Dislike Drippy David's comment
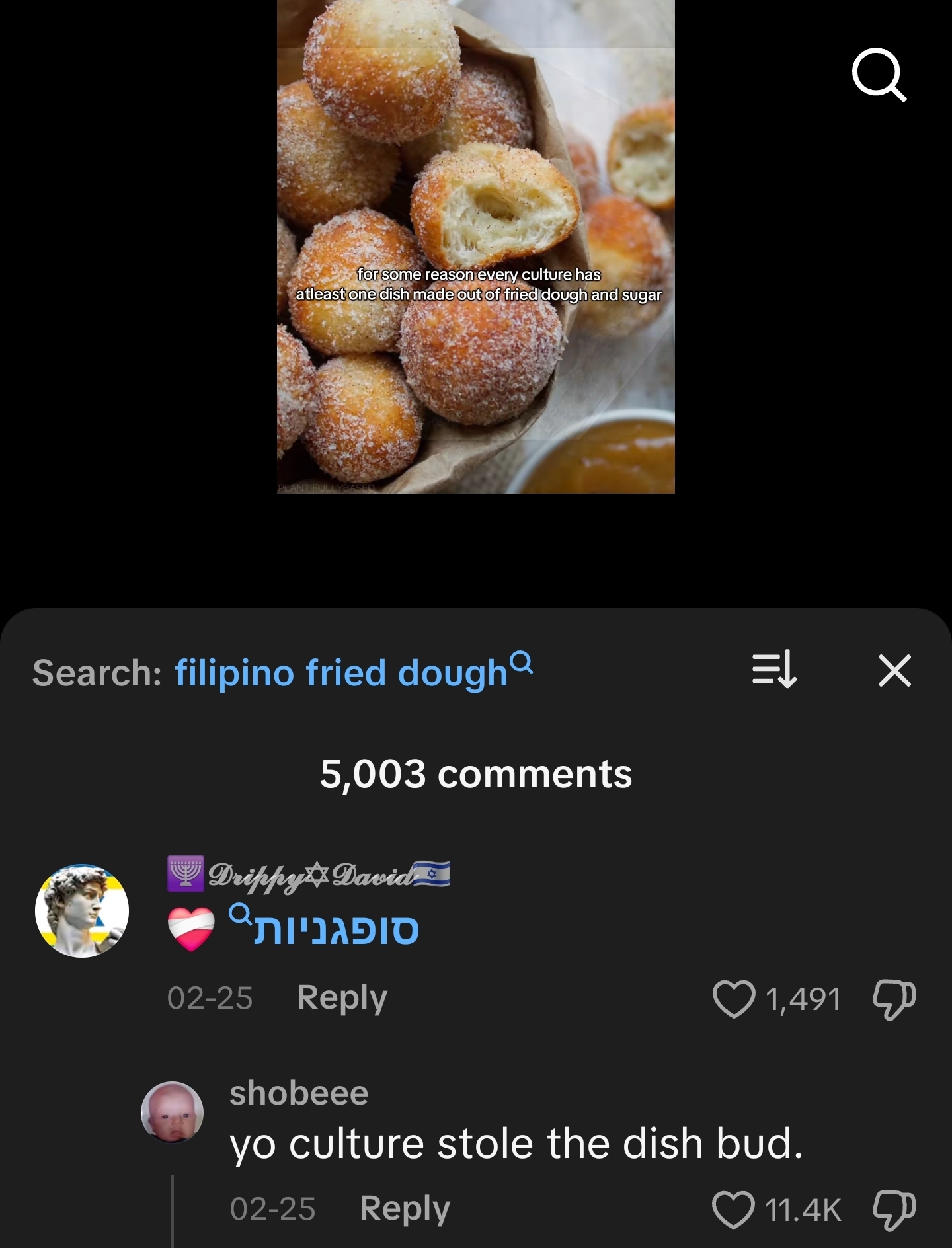 coord(894,998)
